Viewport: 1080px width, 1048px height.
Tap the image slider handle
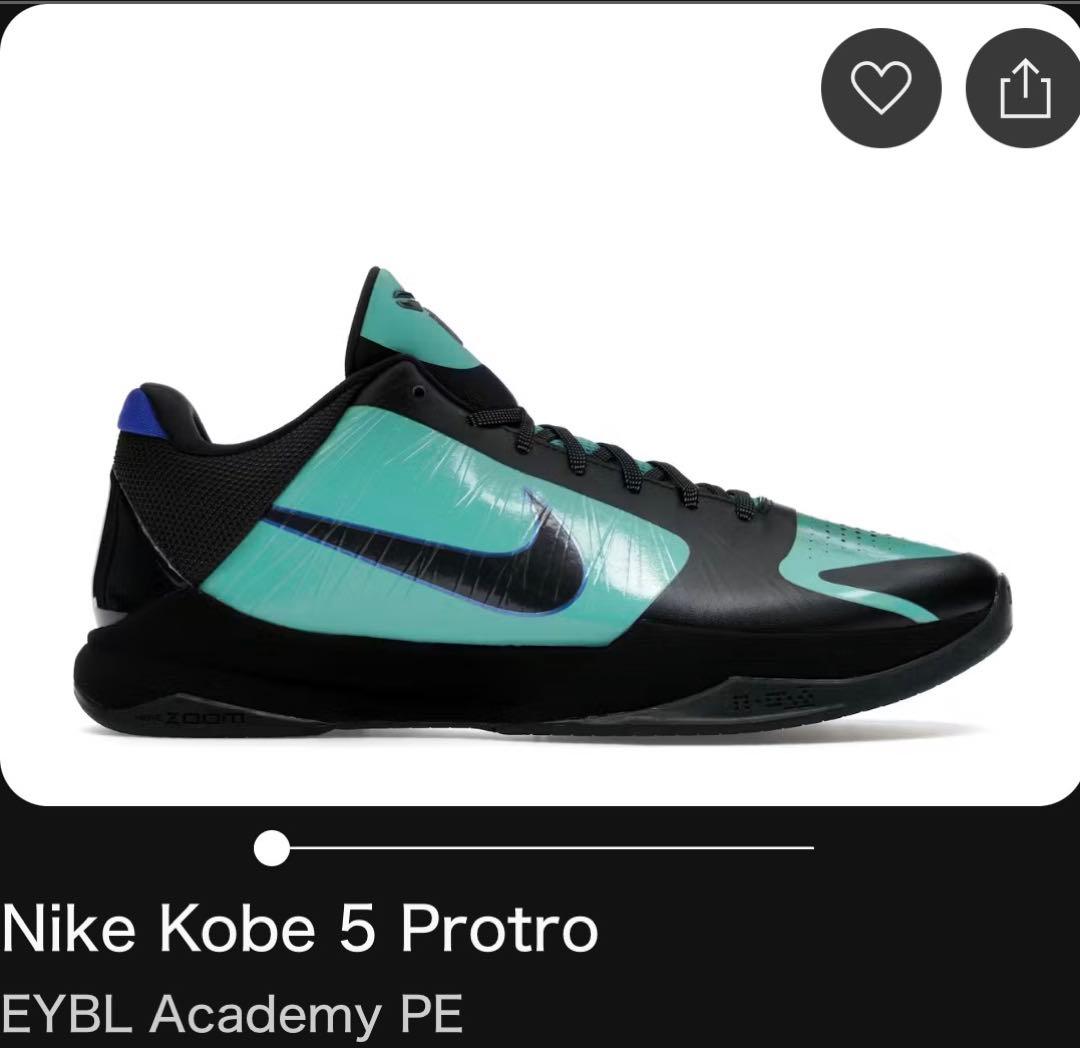tap(271, 848)
